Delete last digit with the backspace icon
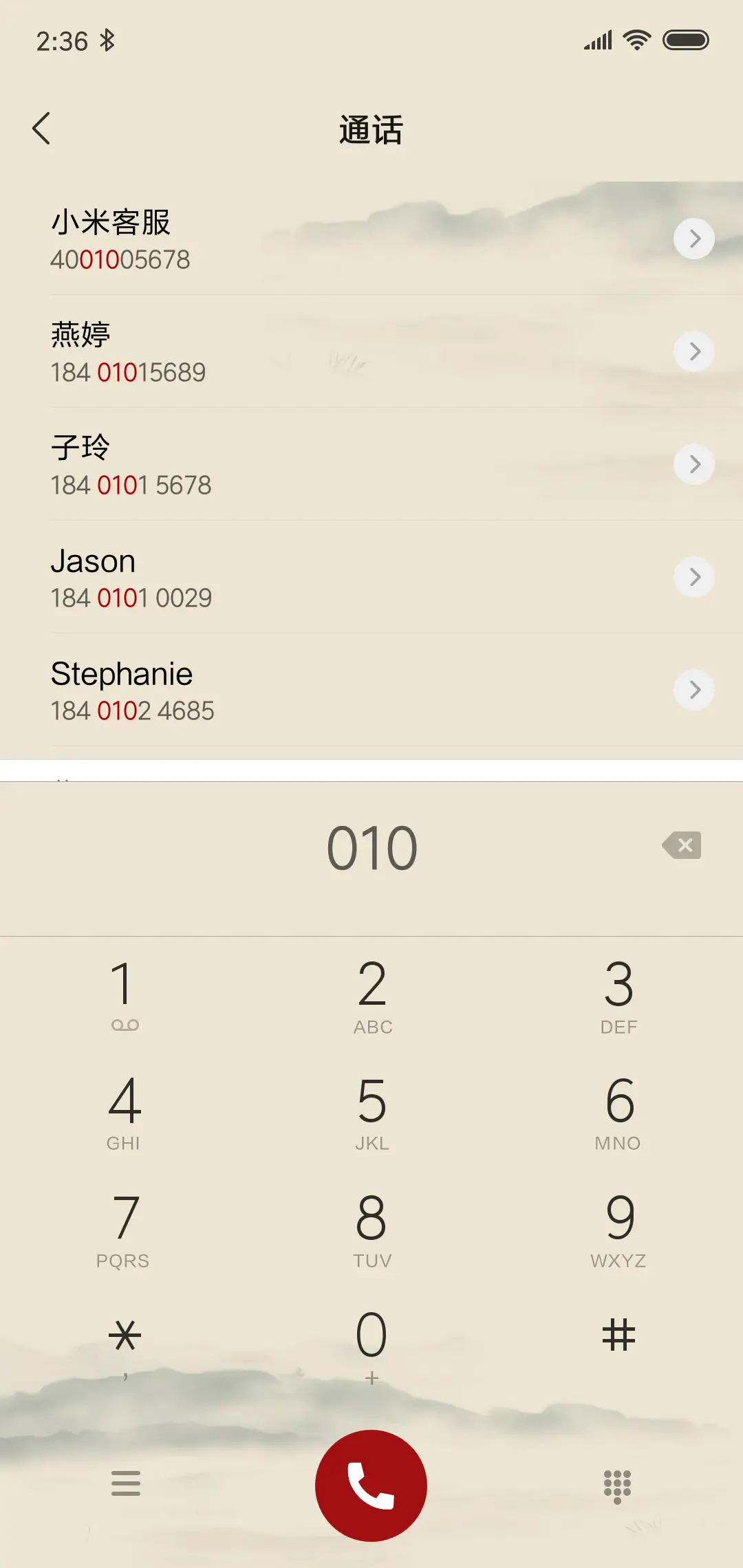743x1568 pixels. [681, 846]
